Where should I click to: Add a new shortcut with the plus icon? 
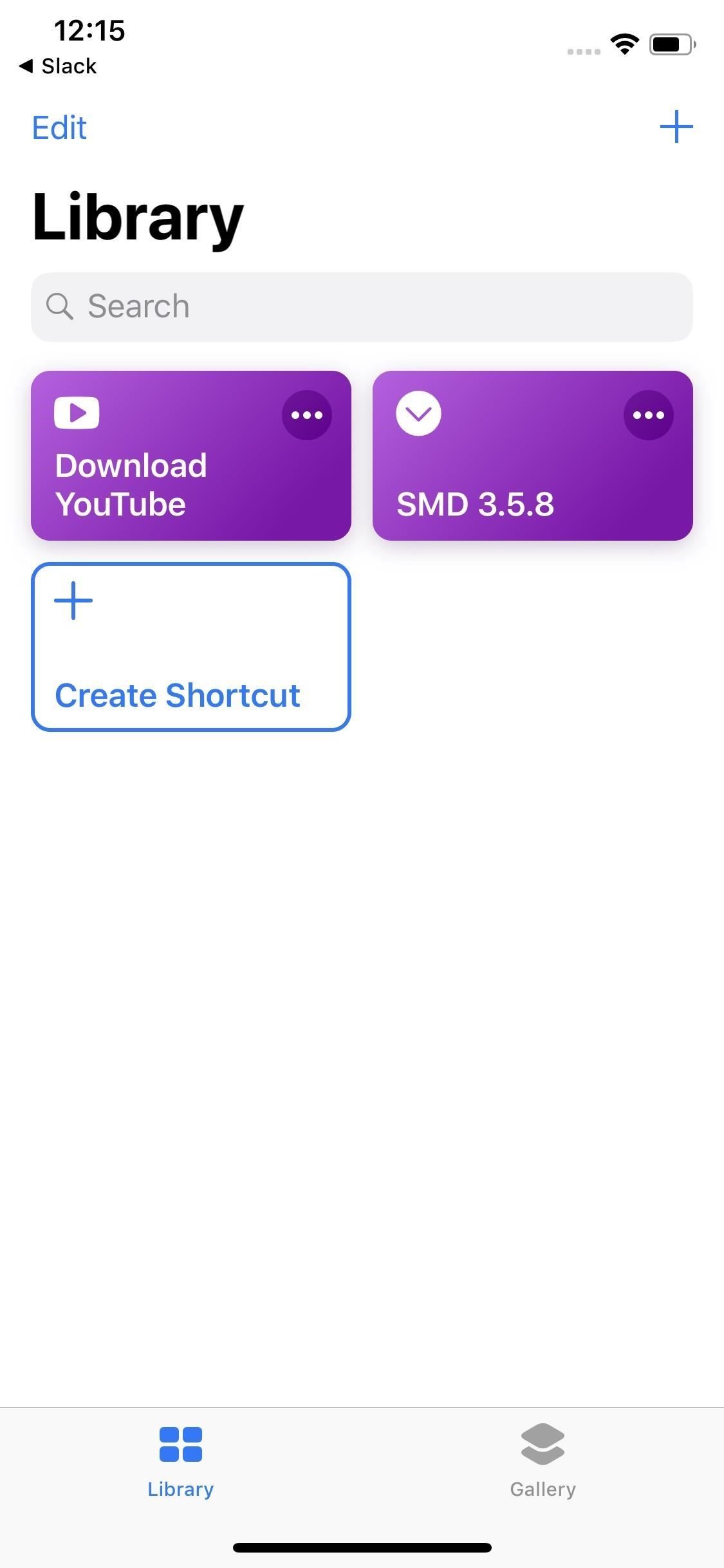point(676,127)
